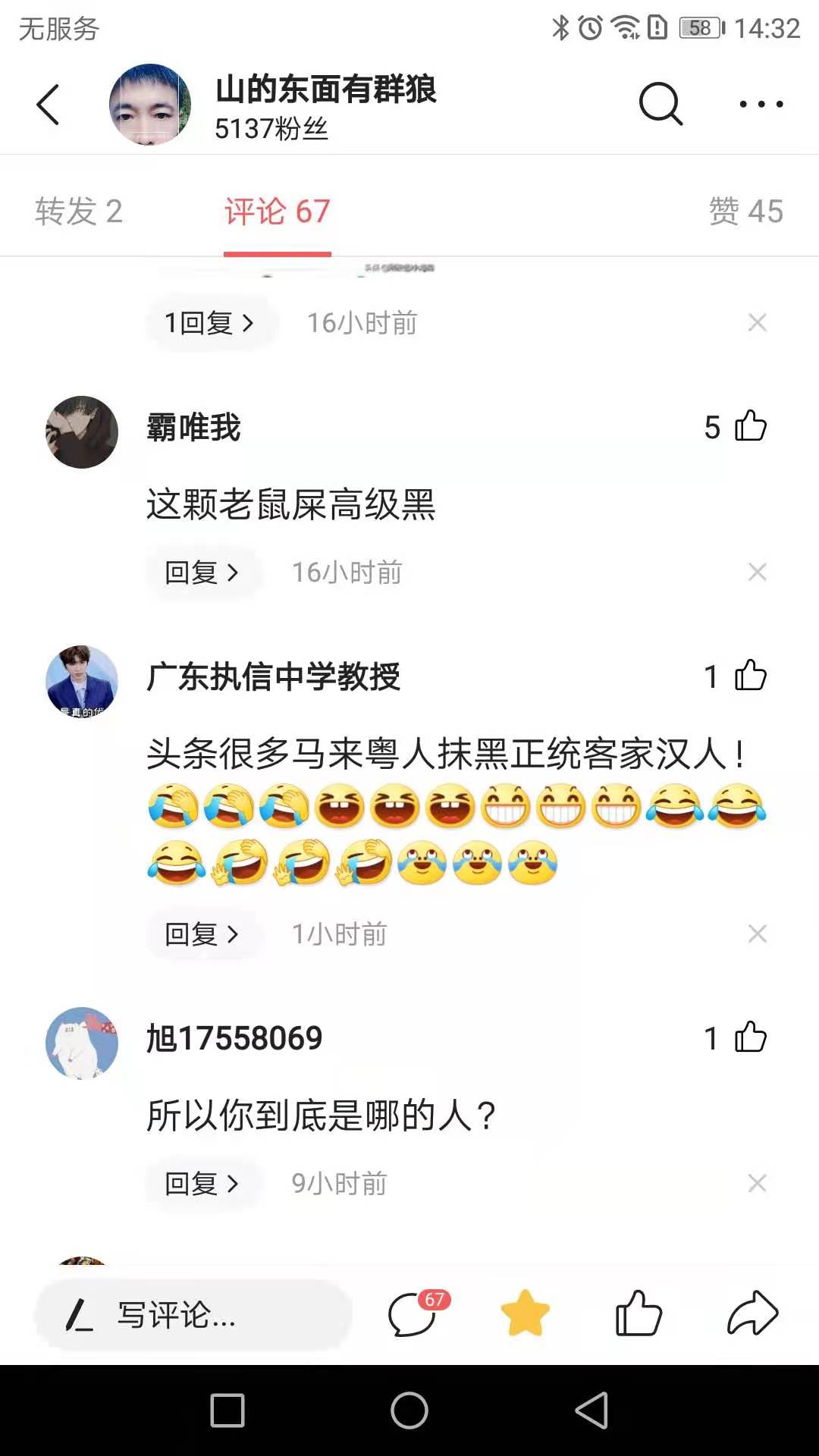Reply to 霸唯我's comment
Viewport: 819px width, 1456px height.
pyautogui.click(x=202, y=573)
